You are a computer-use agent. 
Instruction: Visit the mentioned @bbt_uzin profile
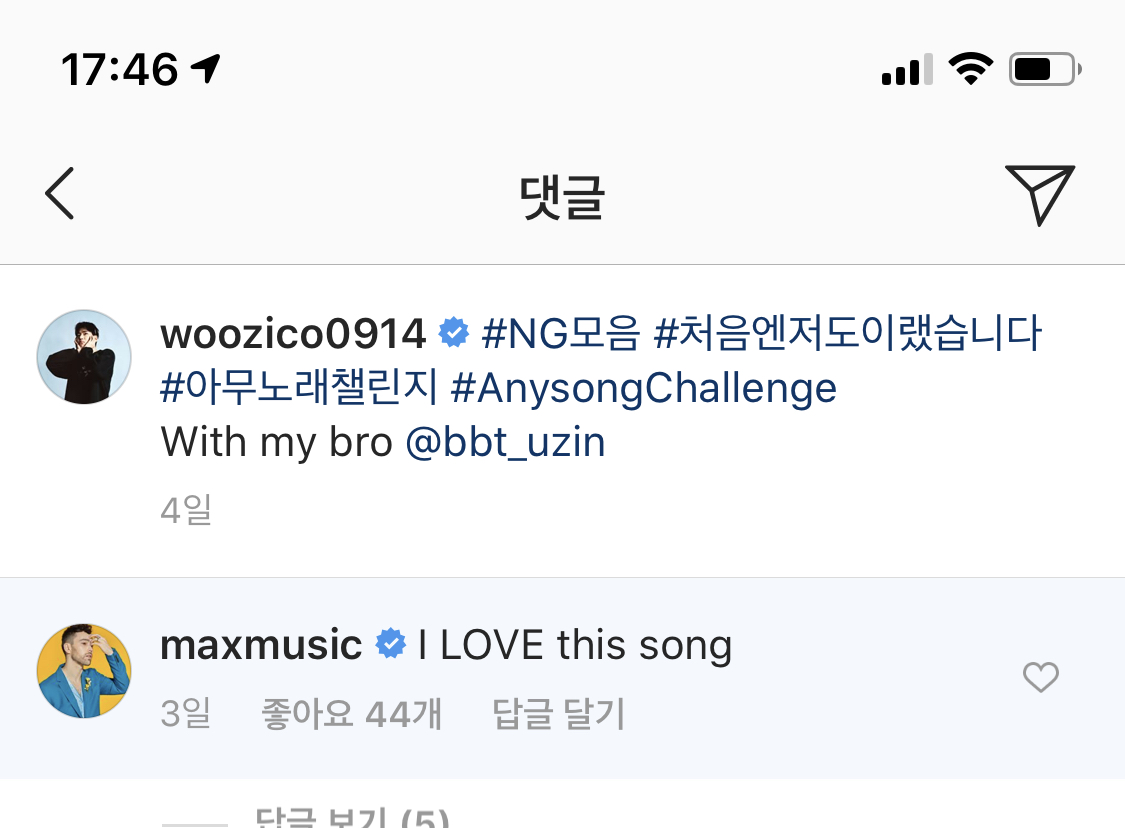click(x=505, y=442)
